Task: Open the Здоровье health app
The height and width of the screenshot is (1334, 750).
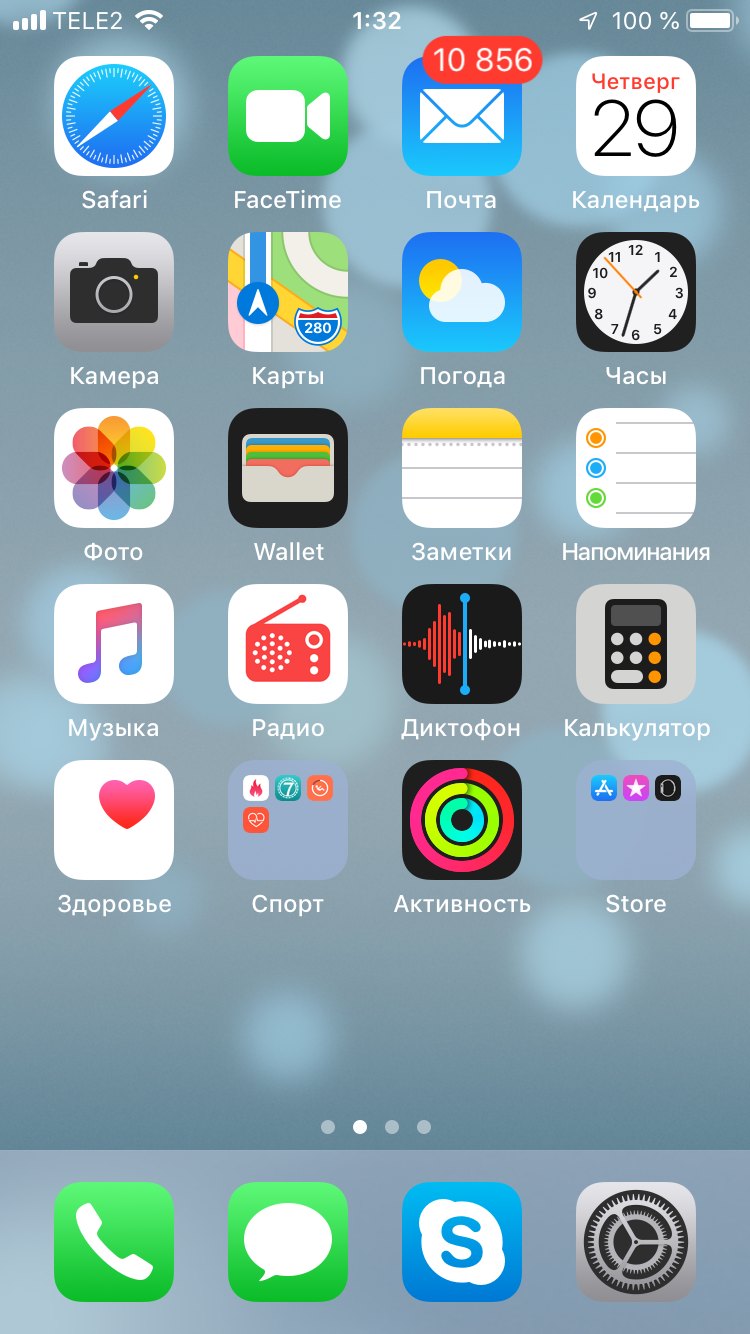Action: [x=114, y=820]
